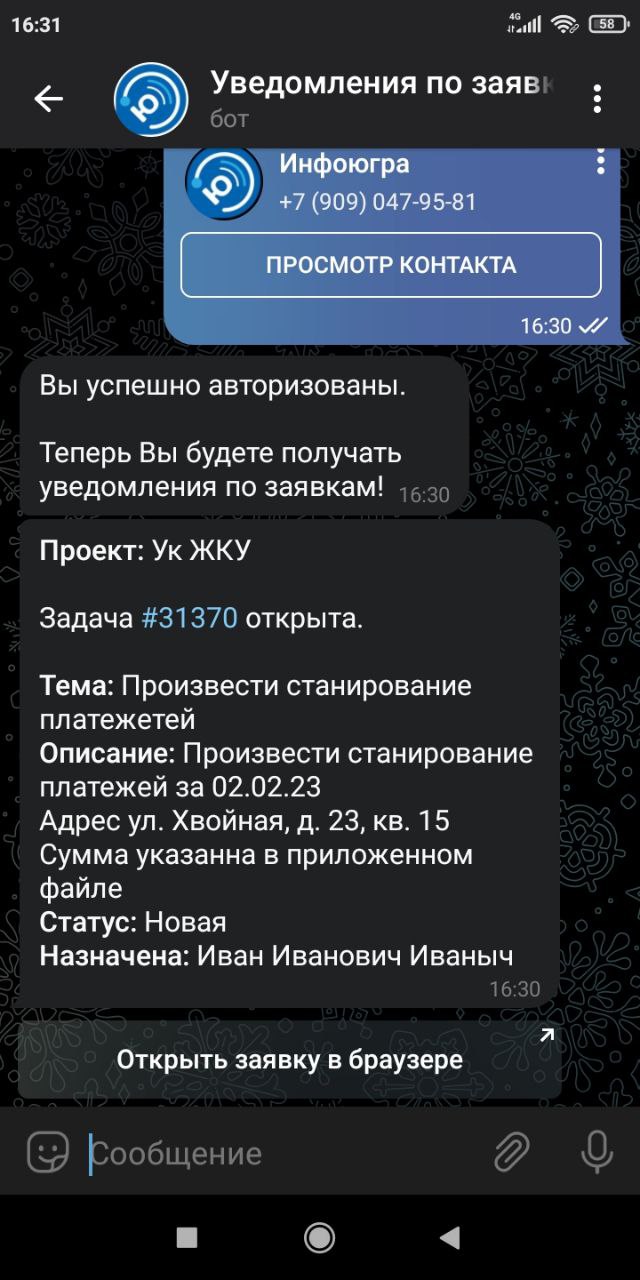Screen dimensions: 640x1280
Task: Tap Открыть заявку в браузере
Action: tap(290, 1060)
